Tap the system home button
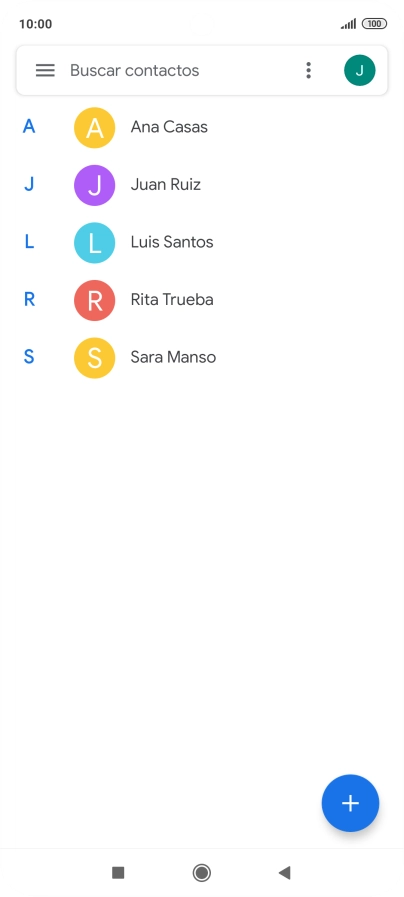Viewport: 404px width, 897px height. pyautogui.click(x=202, y=872)
